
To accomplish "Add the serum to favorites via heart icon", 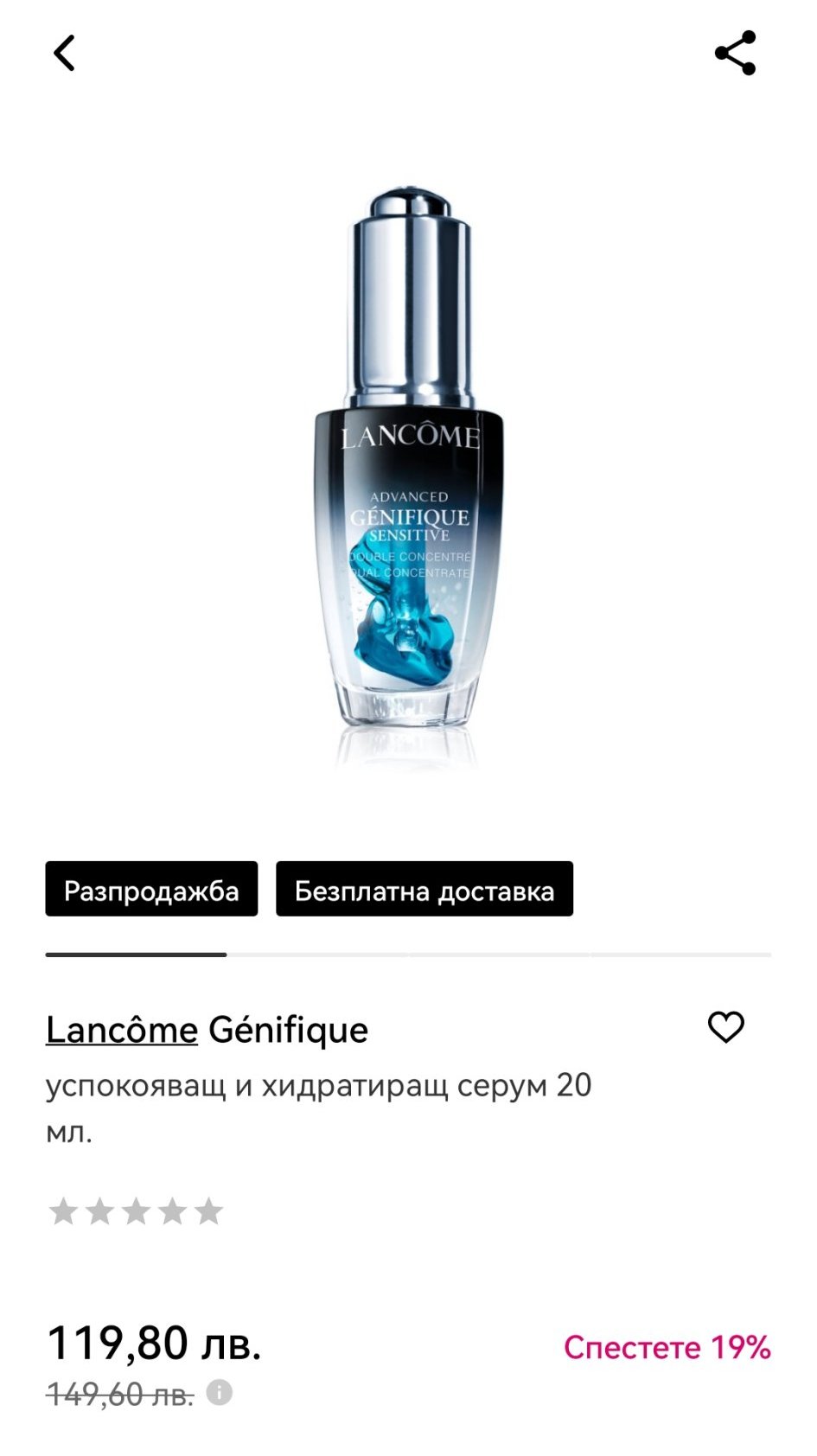I will click(725, 1027).
